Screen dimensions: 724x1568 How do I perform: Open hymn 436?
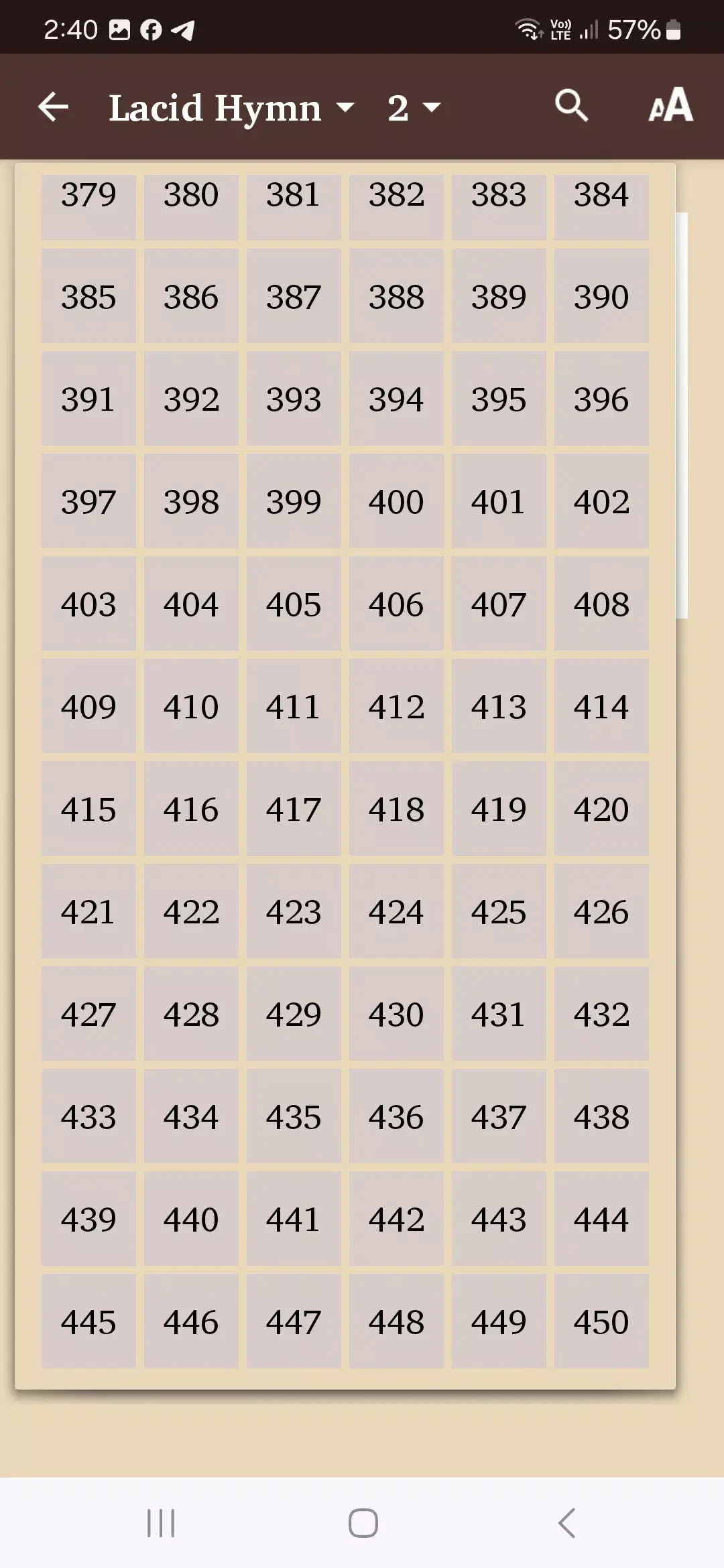click(x=396, y=1117)
